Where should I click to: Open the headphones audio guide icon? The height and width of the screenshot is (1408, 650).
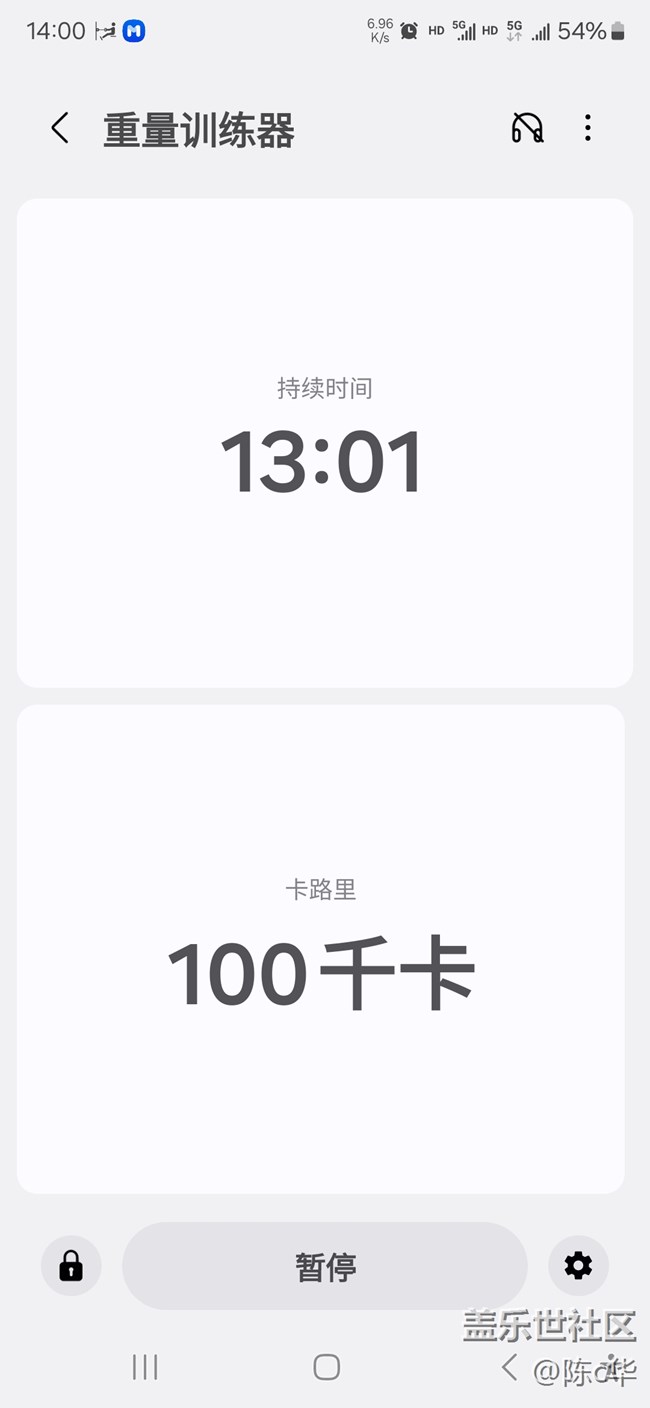click(x=527, y=128)
